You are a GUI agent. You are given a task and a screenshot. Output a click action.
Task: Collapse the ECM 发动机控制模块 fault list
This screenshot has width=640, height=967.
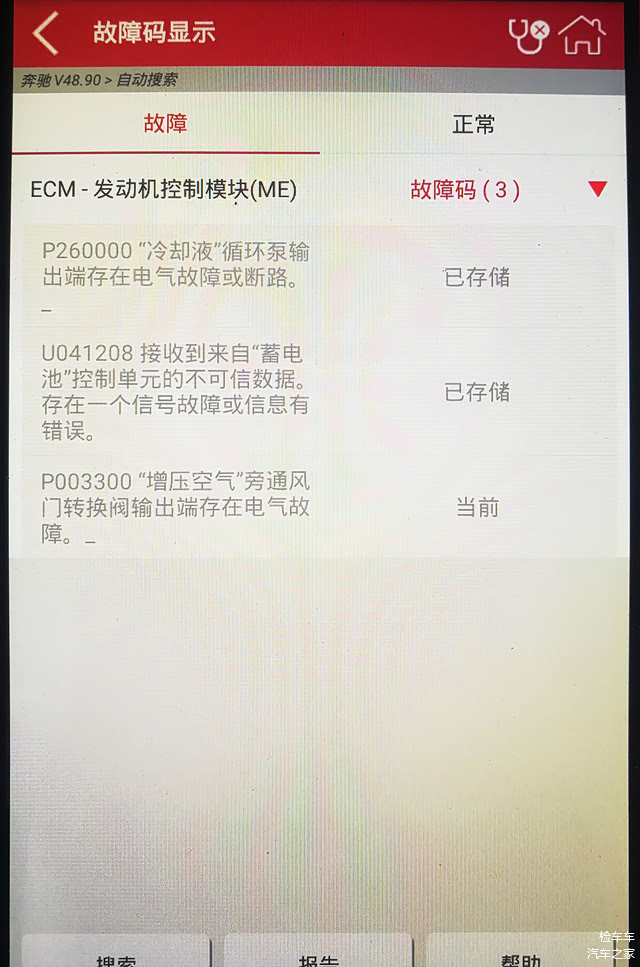click(597, 189)
